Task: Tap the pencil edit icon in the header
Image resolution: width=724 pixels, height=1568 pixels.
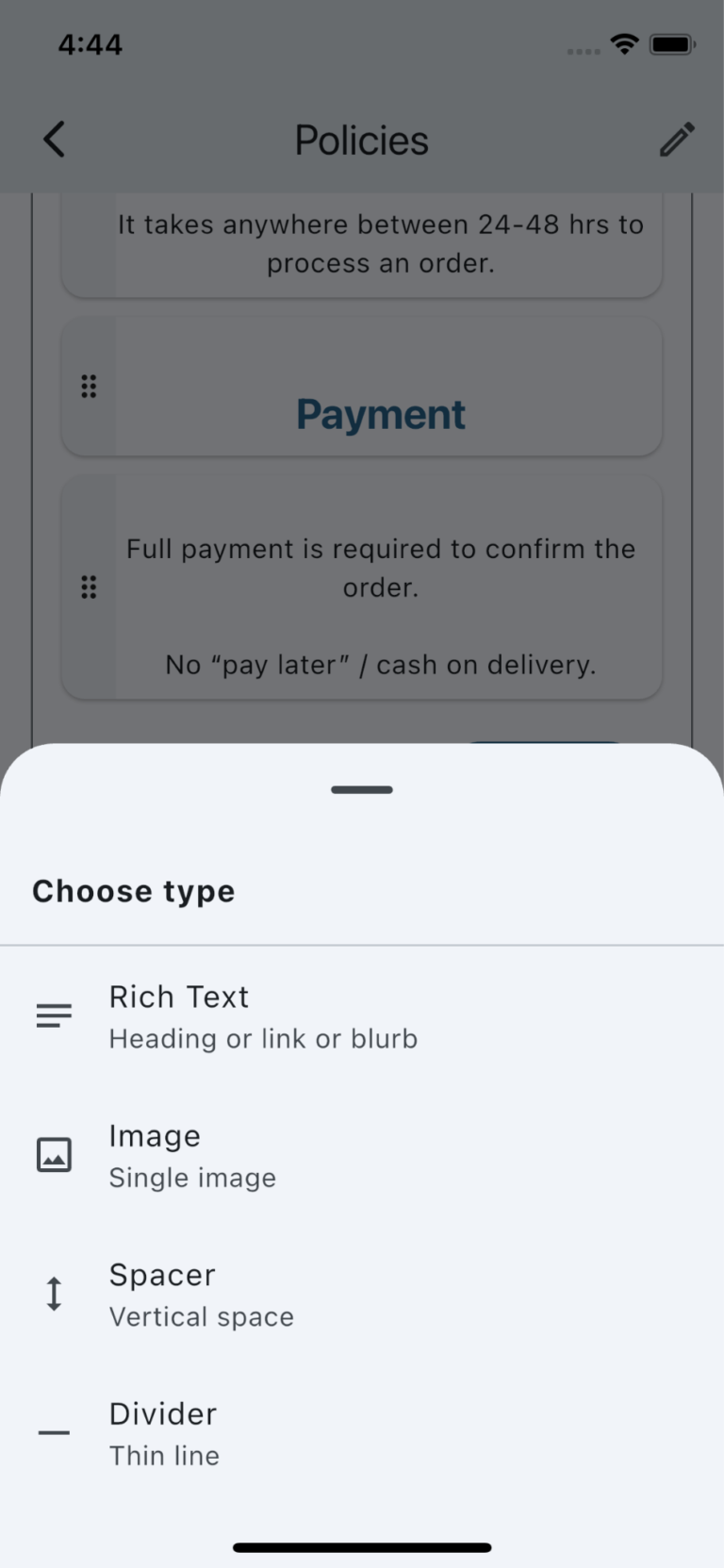Action: point(676,139)
